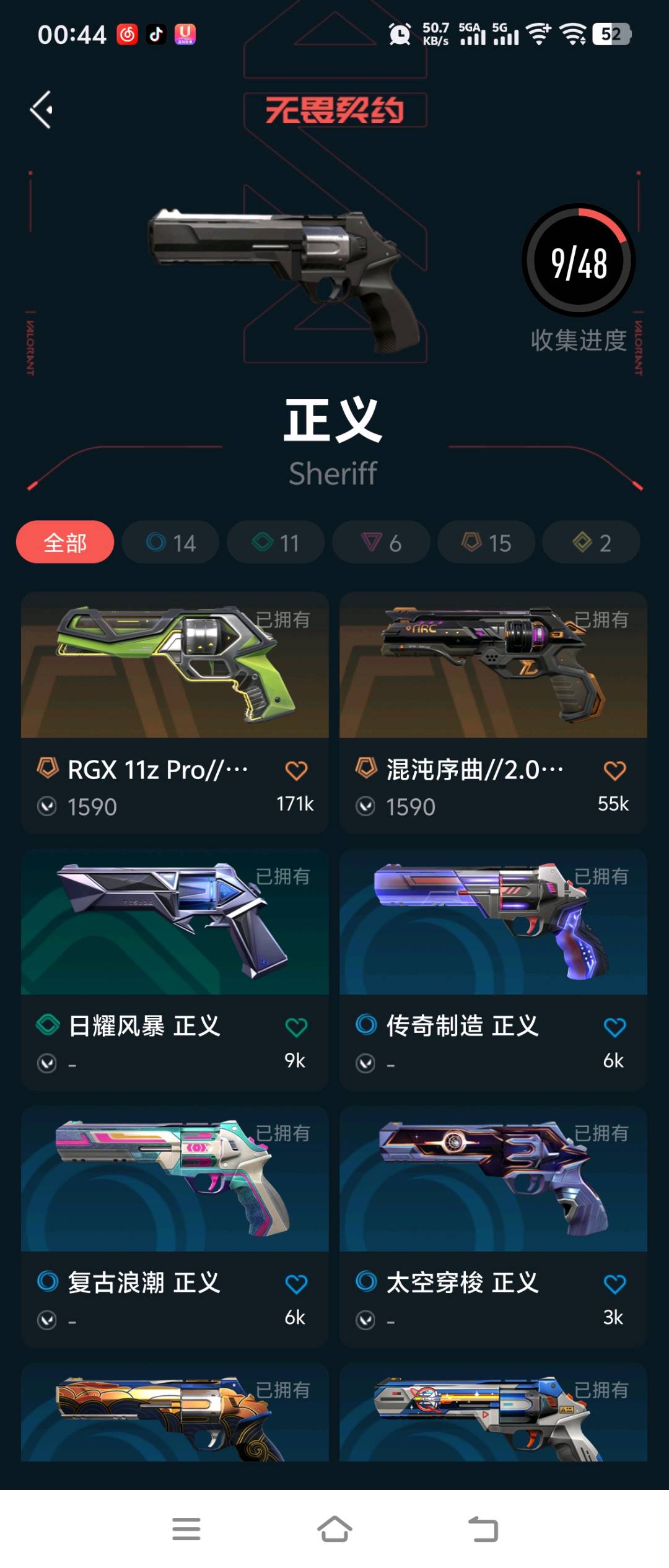Filter skins by the yellow tier showing 2
Image resolution: width=669 pixels, height=1568 pixels.
point(592,542)
